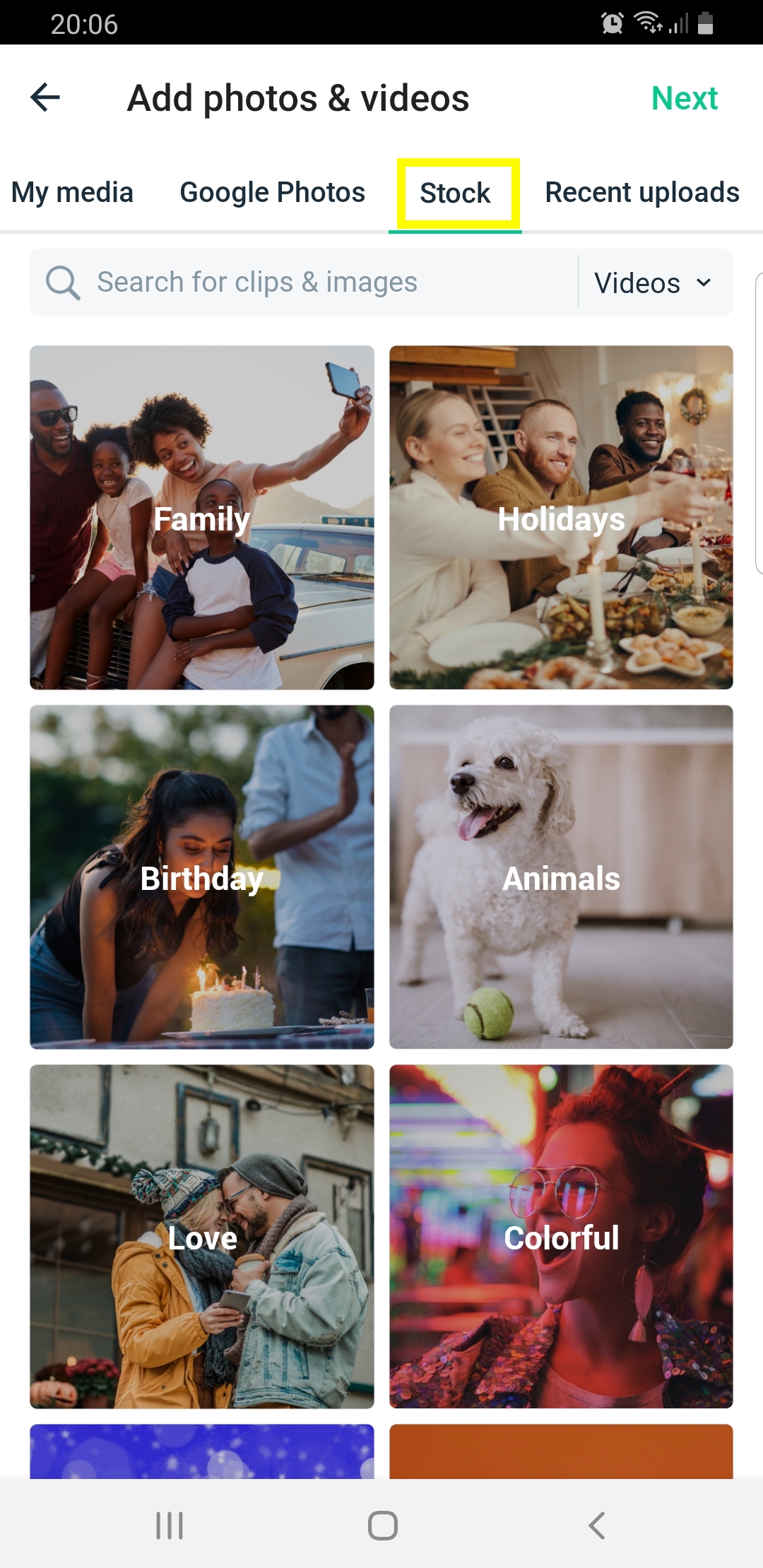Go back using the top-left arrow
Viewport: 763px width, 1568px height.
pyautogui.click(x=45, y=97)
